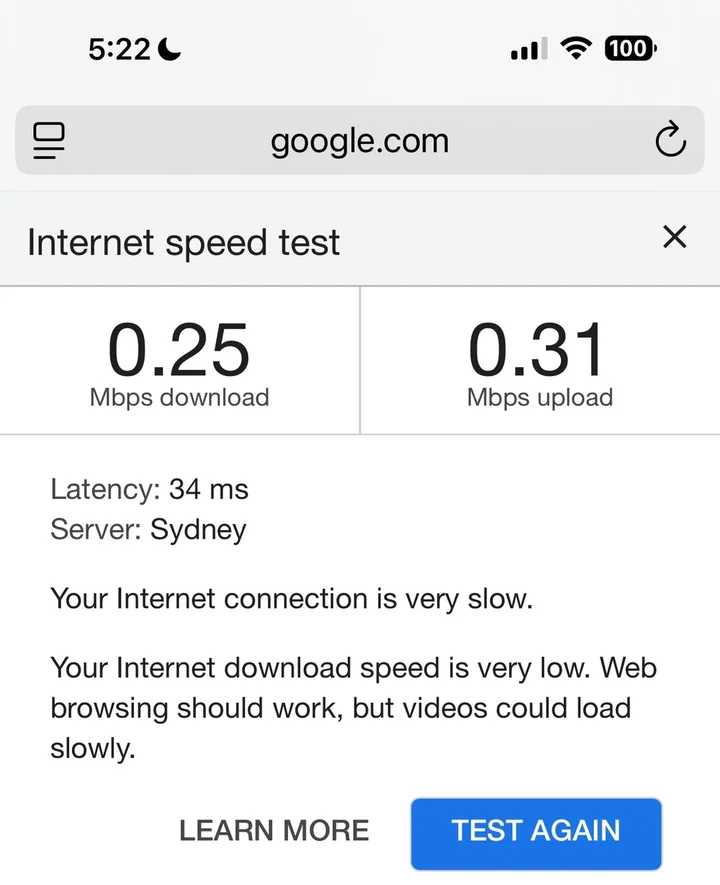
Task: Tap the google.com address bar
Action: [359, 141]
